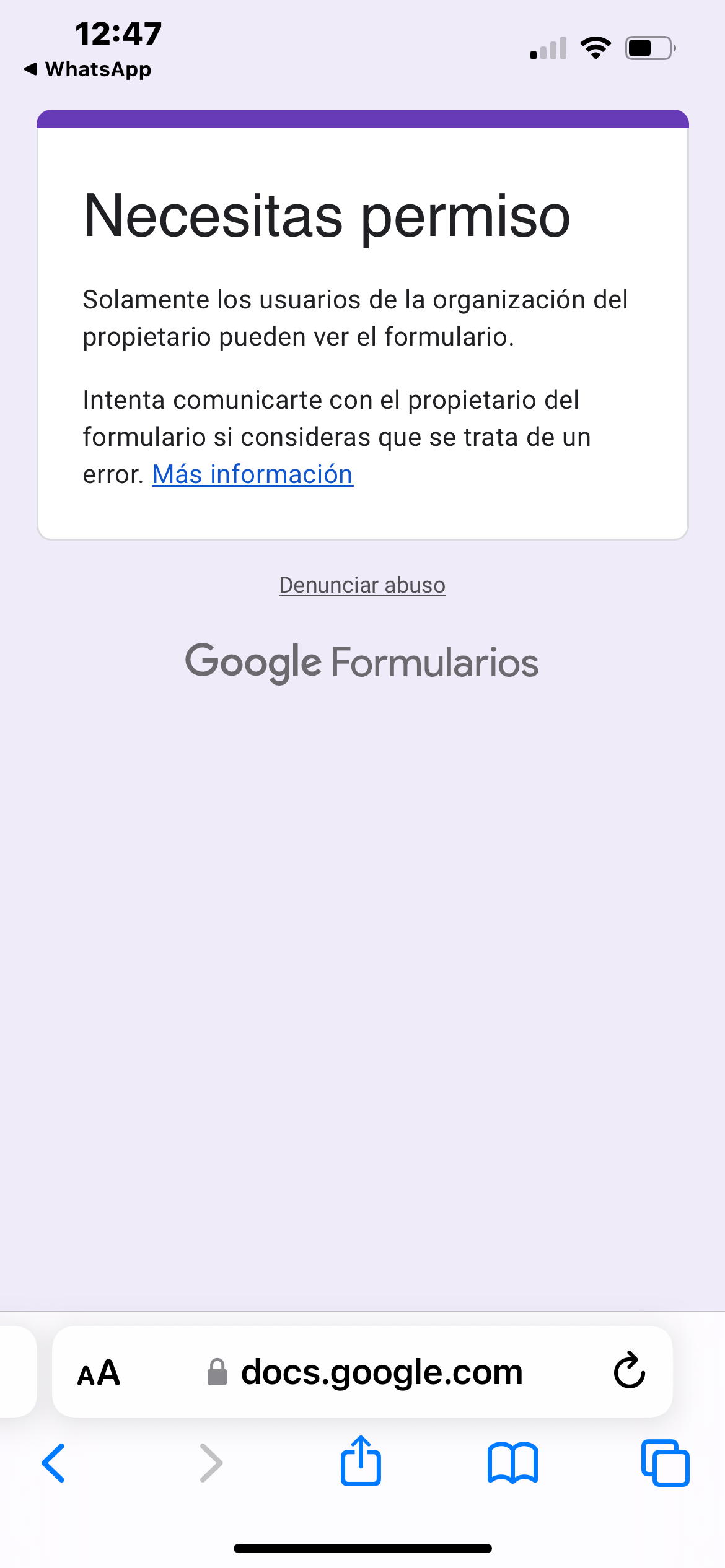Tap the lock icon in the address bar
The width and height of the screenshot is (725, 1568).
coord(218,1372)
